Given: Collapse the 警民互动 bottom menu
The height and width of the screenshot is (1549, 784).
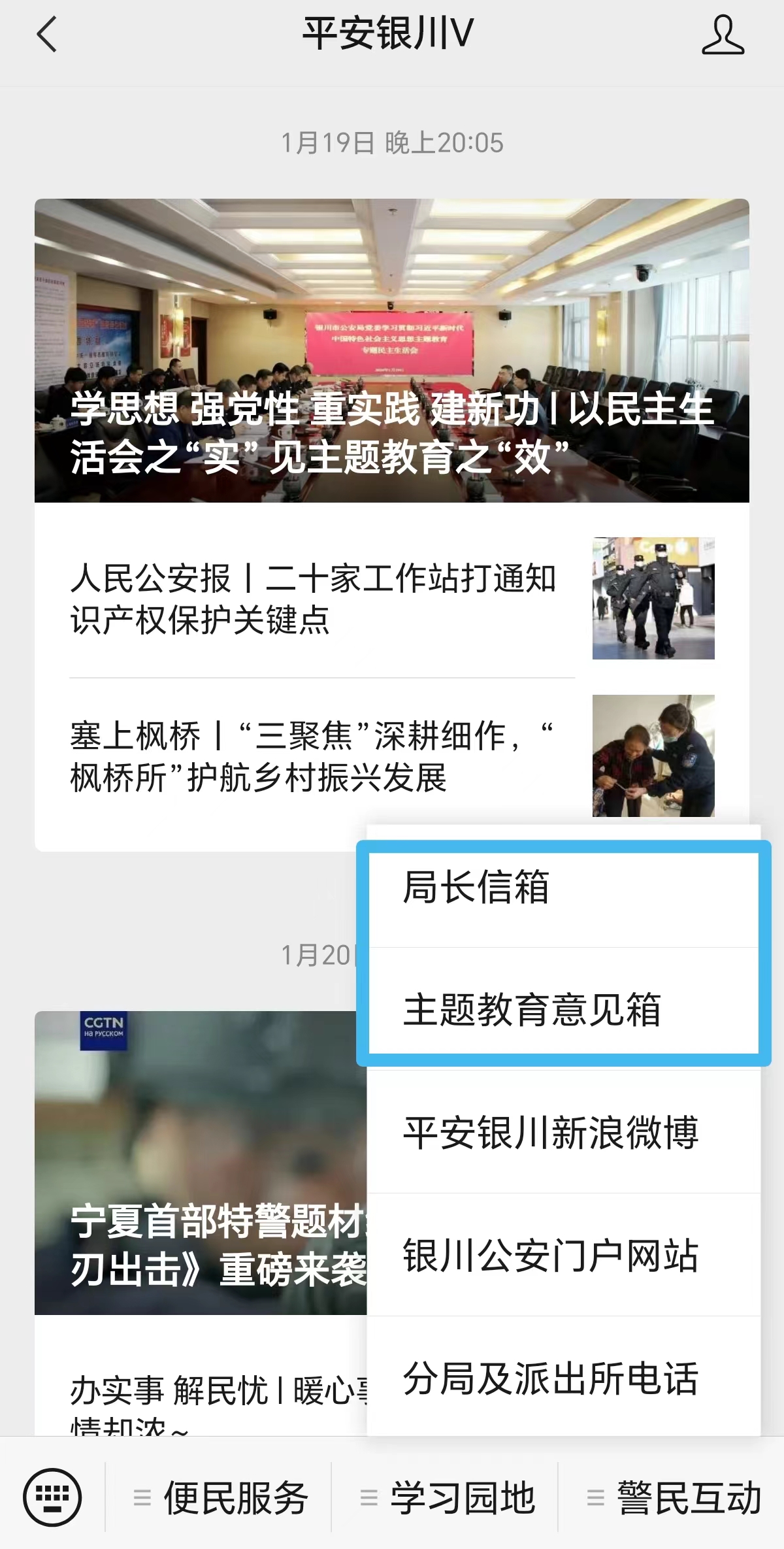Looking at the screenshot, I should (x=673, y=1497).
